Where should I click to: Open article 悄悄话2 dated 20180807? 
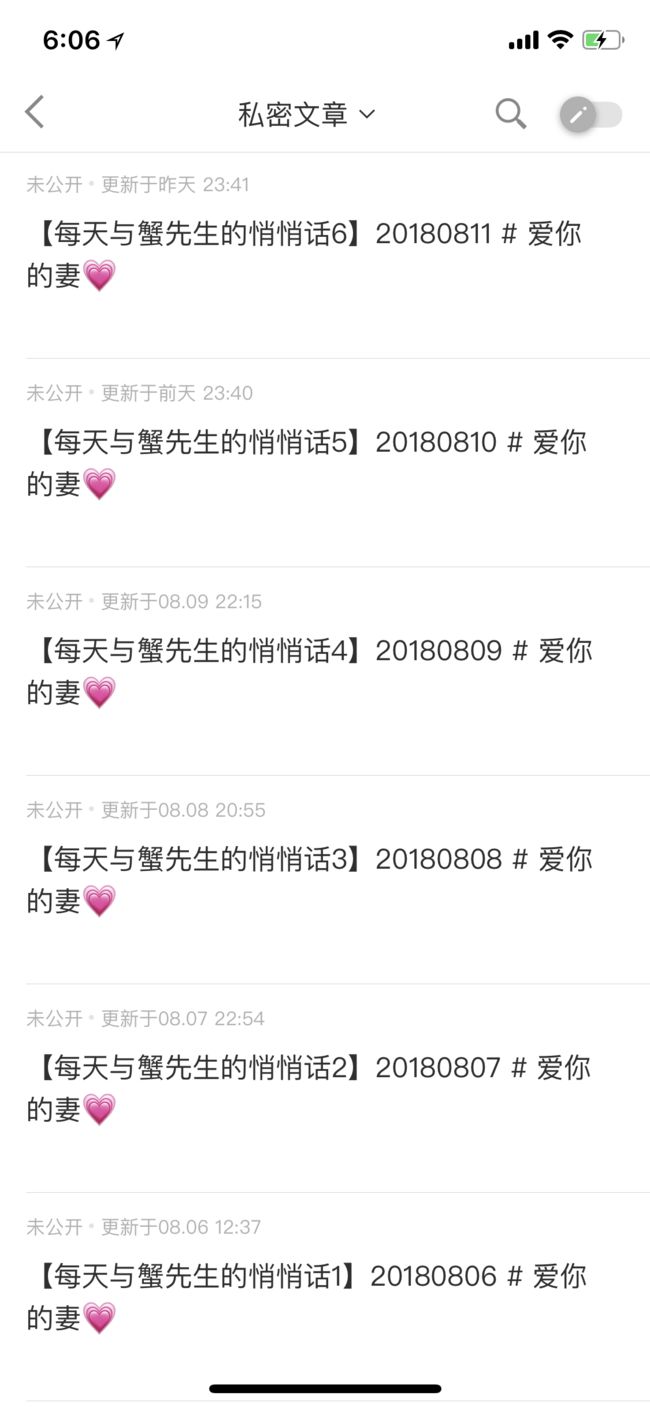click(x=325, y=1088)
